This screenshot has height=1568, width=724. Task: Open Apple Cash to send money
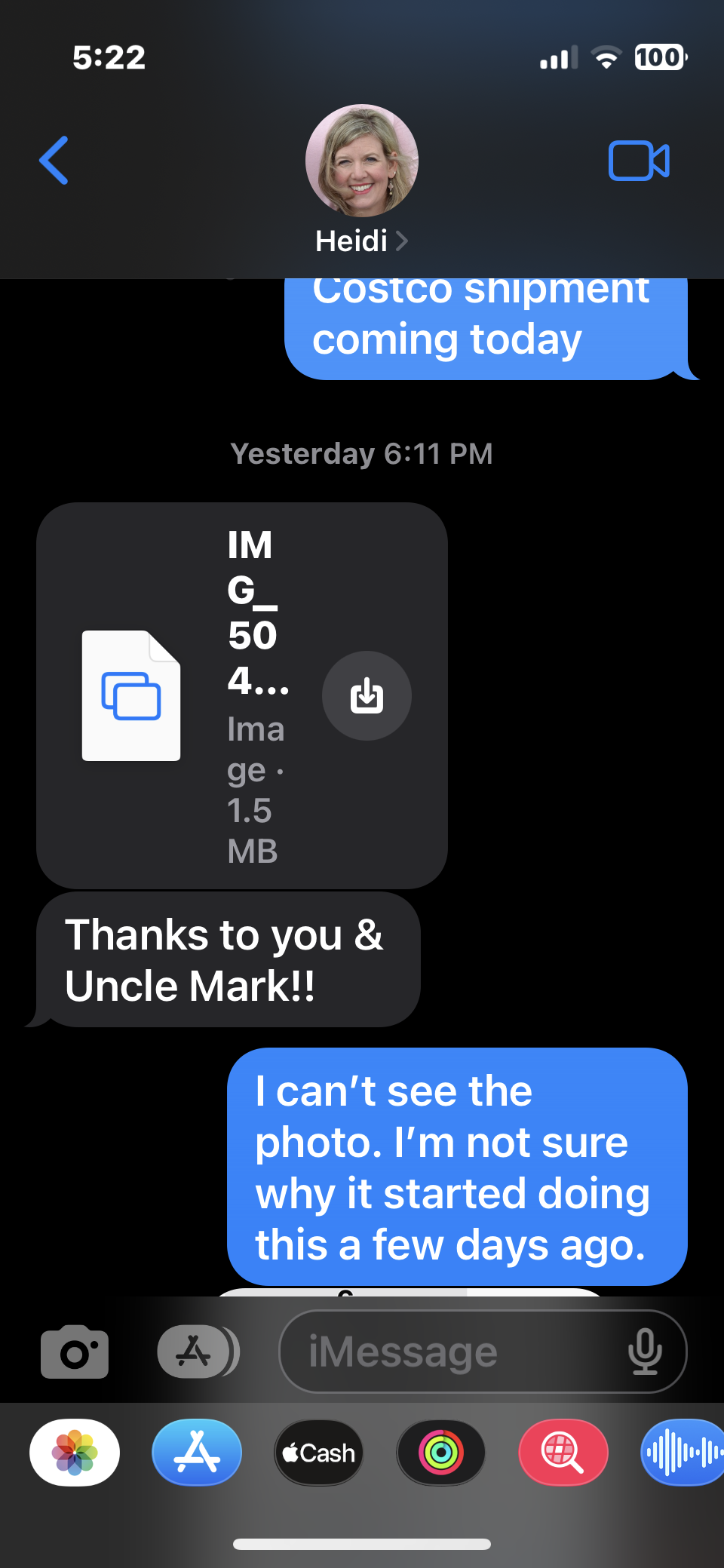[319, 1453]
